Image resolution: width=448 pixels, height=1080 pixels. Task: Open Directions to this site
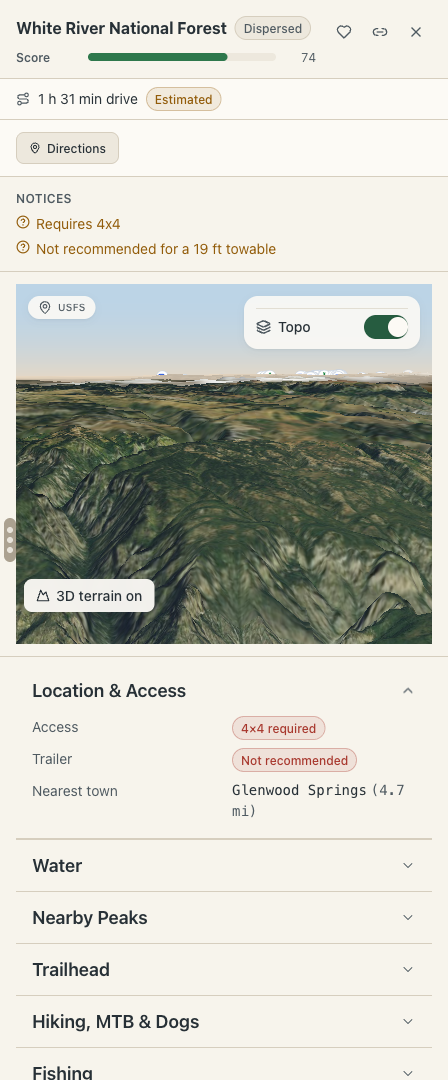click(68, 148)
